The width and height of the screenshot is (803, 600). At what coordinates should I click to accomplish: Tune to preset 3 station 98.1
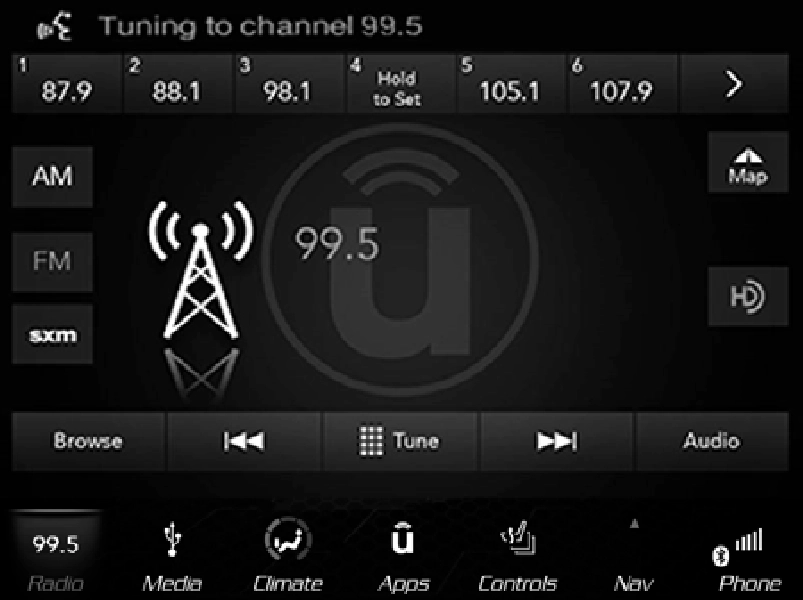click(x=288, y=84)
